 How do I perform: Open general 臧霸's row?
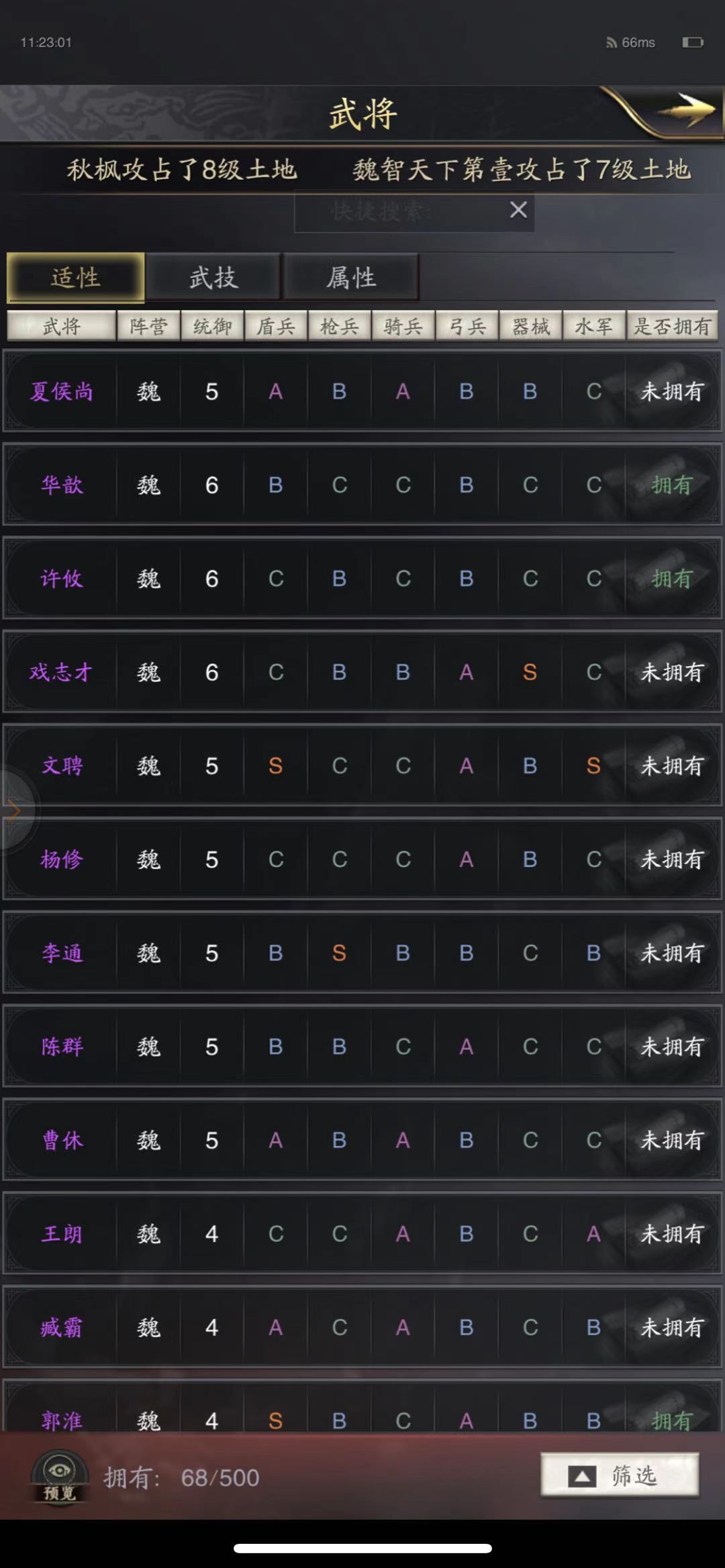pyautogui.click(x=362, y=1327)
